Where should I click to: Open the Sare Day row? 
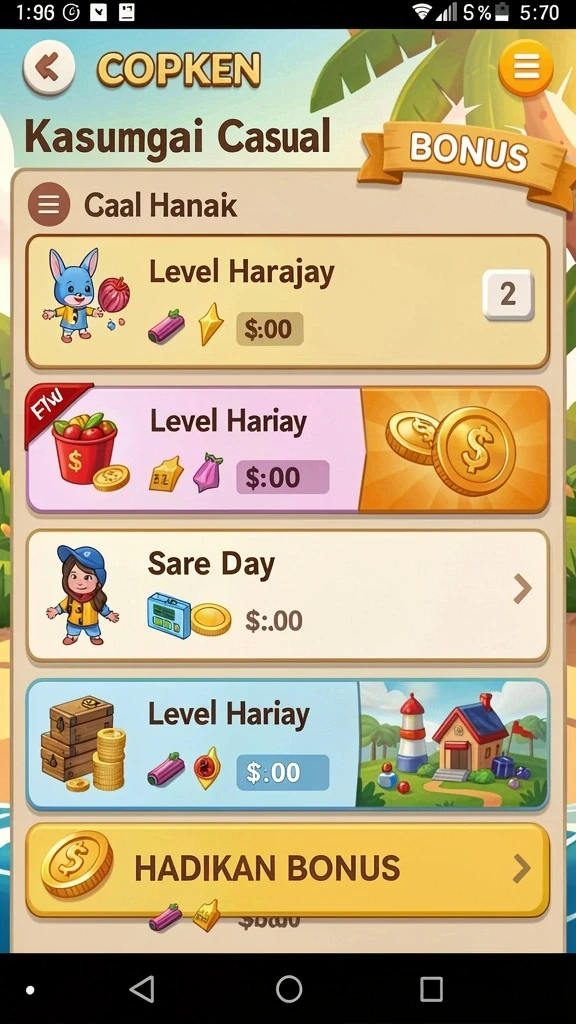(288, 596)
